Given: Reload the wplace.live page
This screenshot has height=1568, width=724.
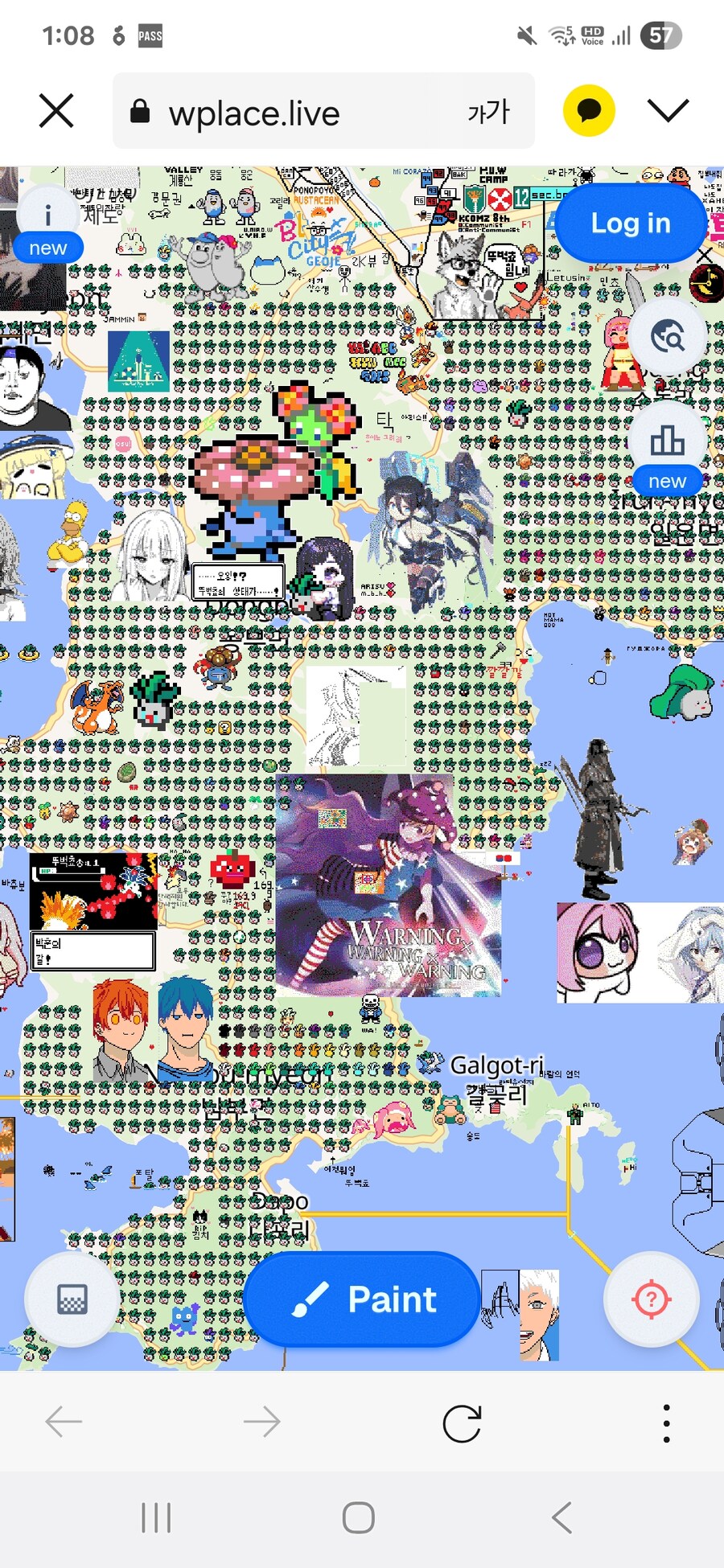Looking at the screenshot, I should click(x=462, y=1423).
